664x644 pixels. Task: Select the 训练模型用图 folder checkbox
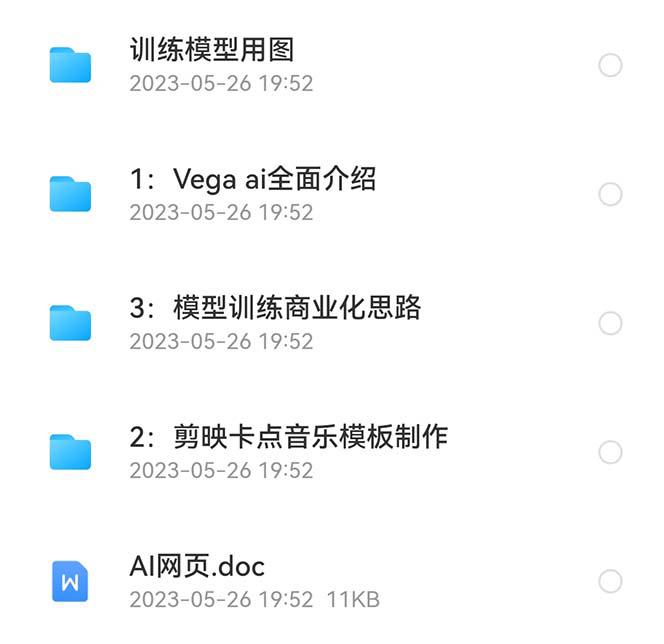610,66
